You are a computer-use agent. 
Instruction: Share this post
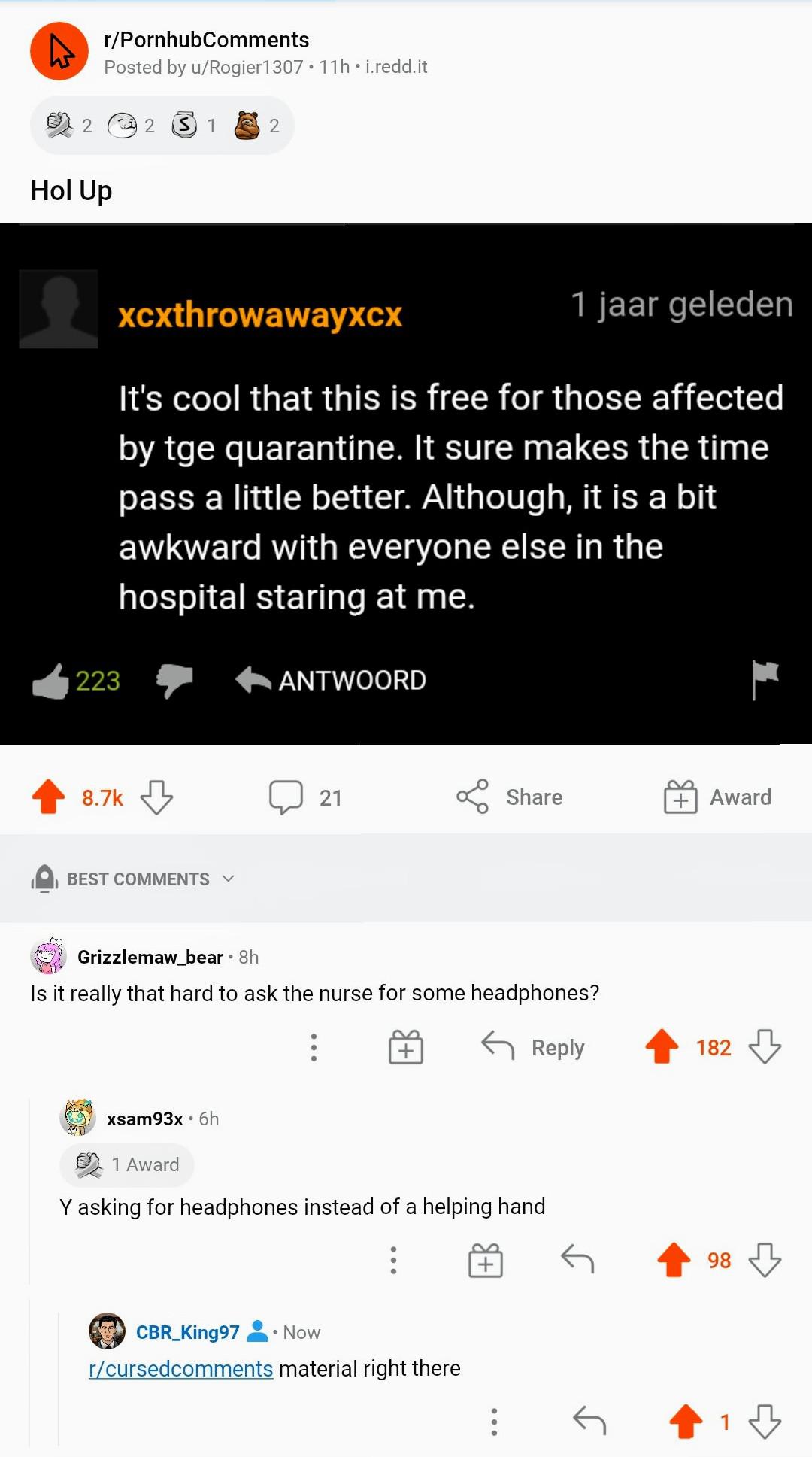[510, 797]
